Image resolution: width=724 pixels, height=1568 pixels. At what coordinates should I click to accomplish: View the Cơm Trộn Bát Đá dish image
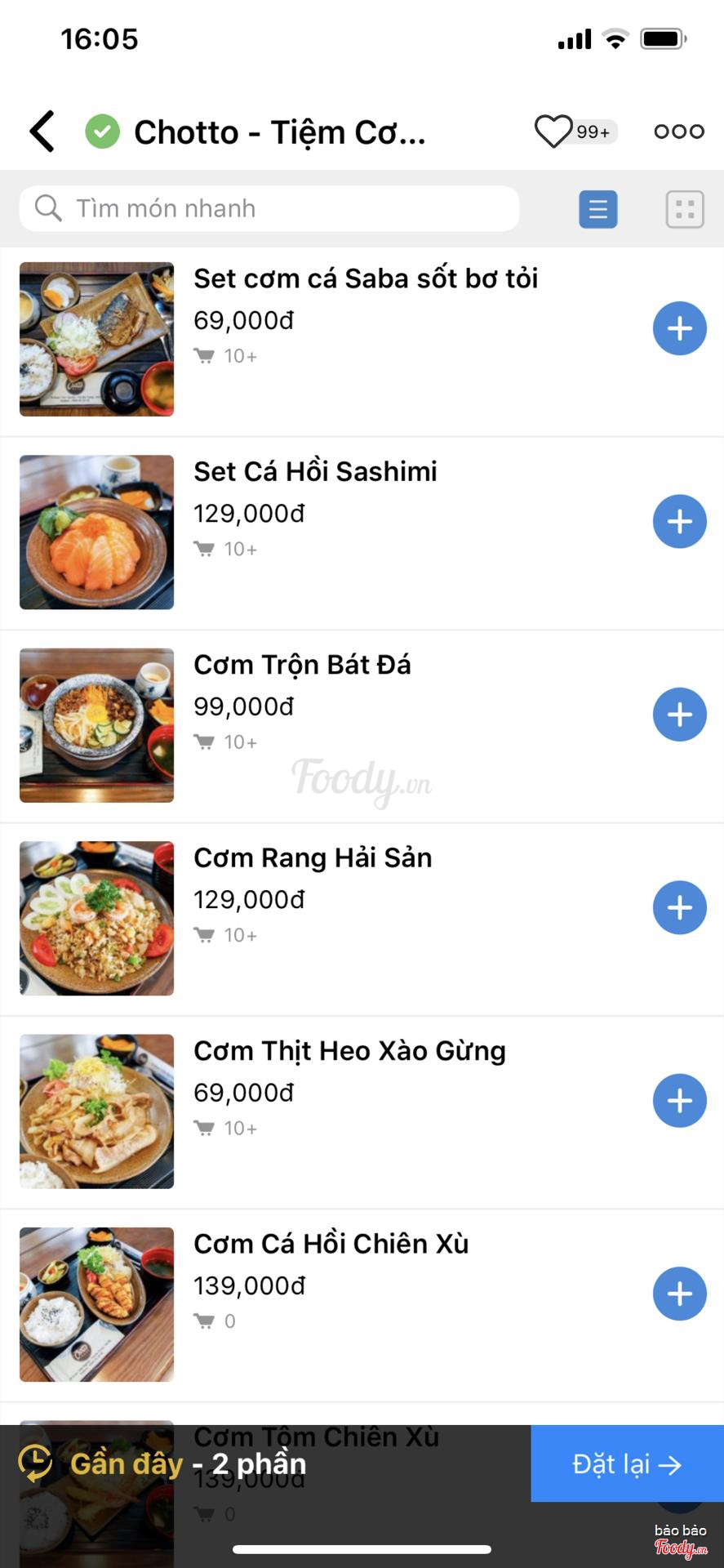click(97, 725)
